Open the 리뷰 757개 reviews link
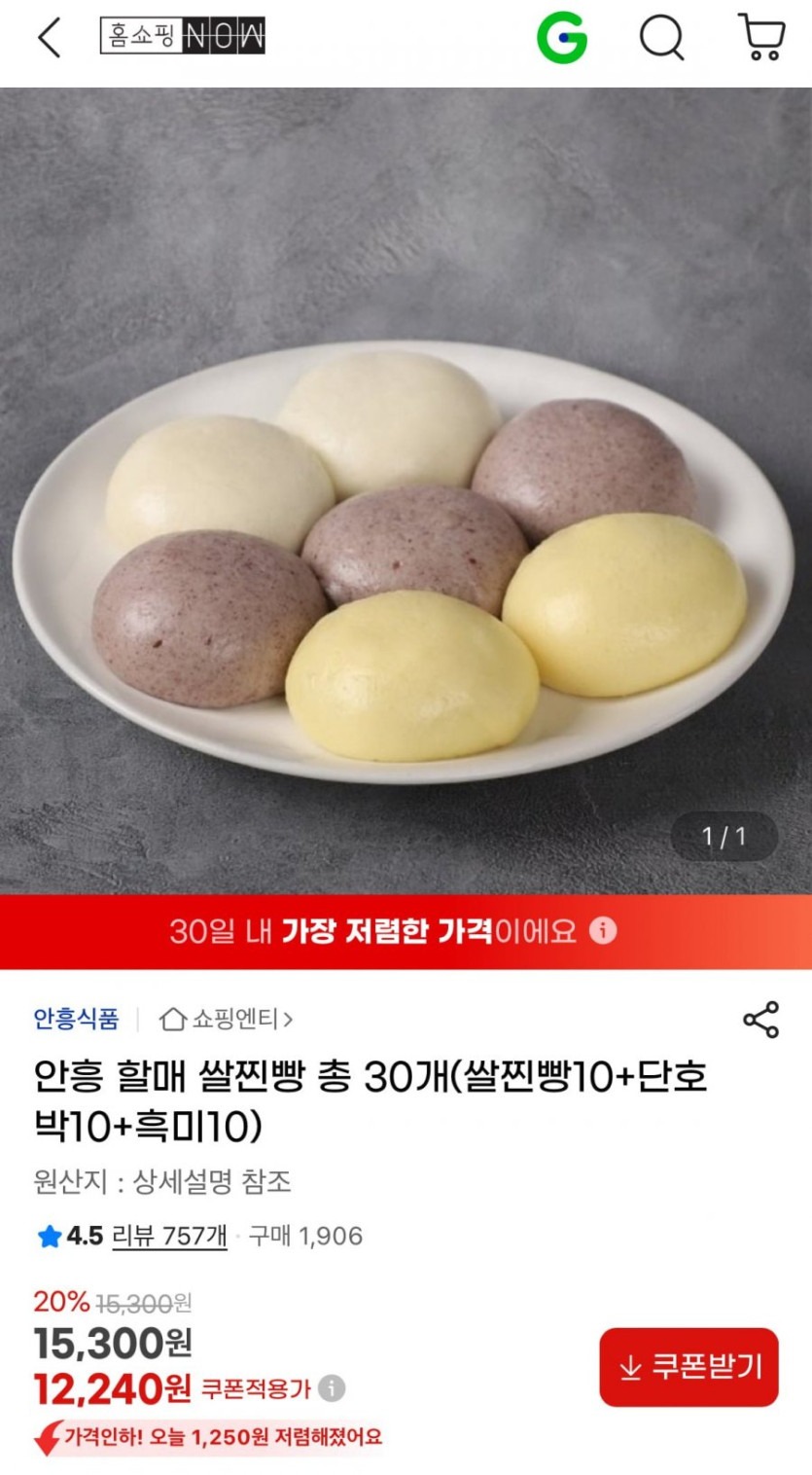Viewport: 812px width, 1475px height. point(170,1236)
